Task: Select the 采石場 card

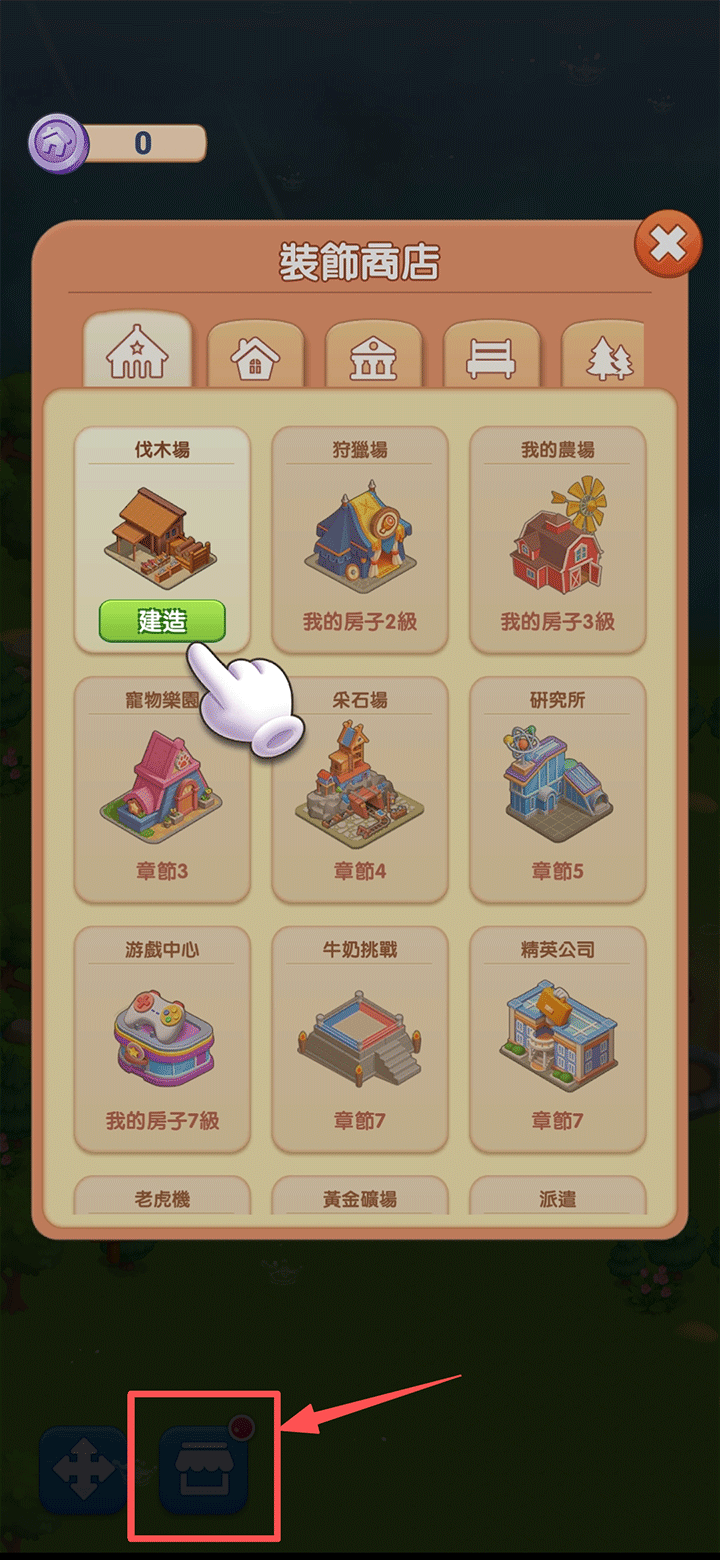Action: tap(360, 790)
